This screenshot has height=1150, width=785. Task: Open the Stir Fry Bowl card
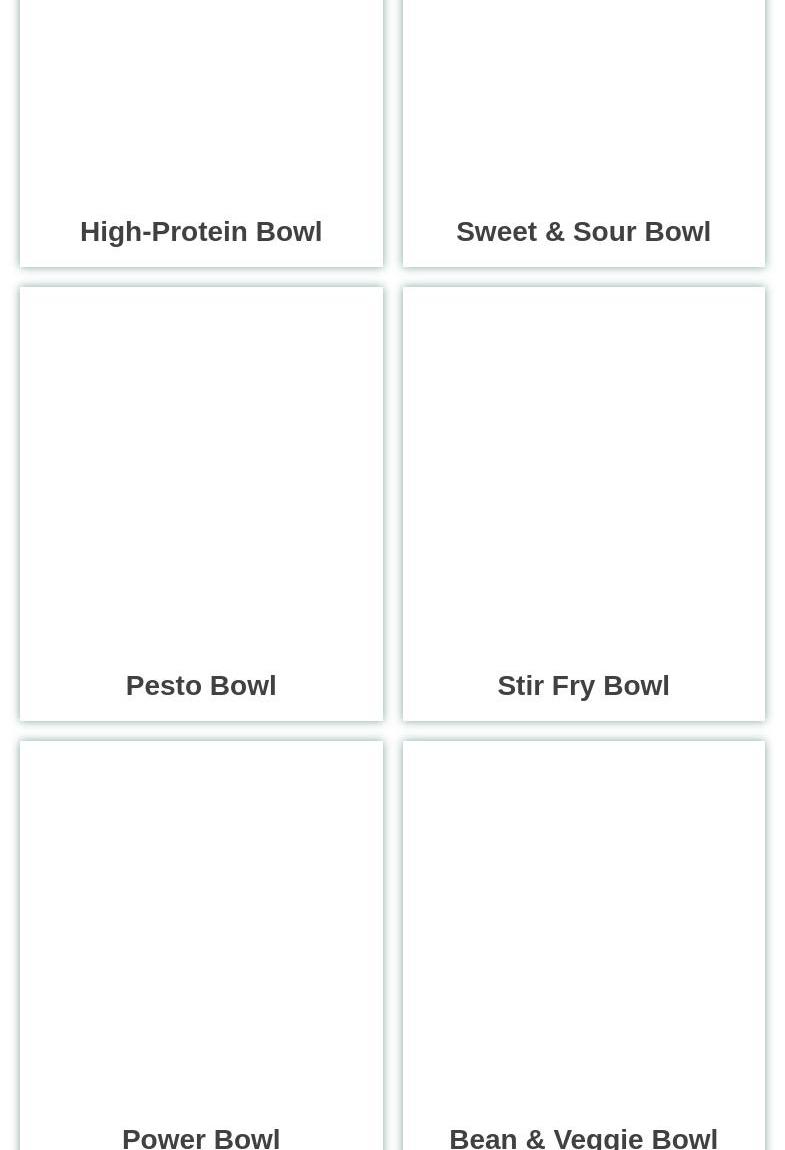pos(583,684)
